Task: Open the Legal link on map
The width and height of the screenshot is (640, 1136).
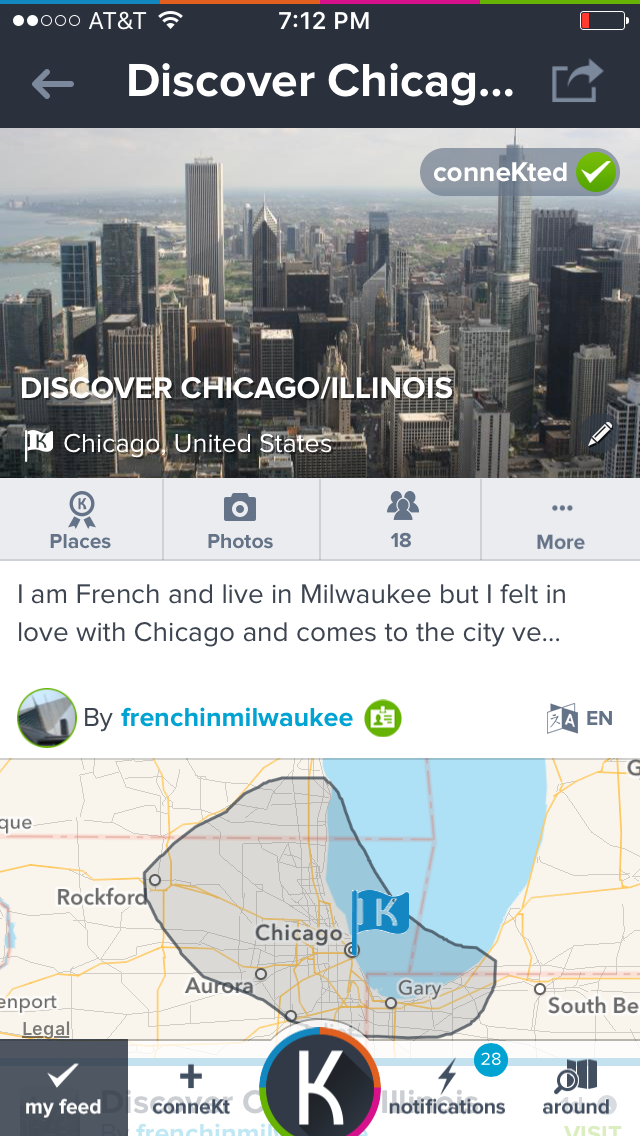Action: click(46, 1028)
